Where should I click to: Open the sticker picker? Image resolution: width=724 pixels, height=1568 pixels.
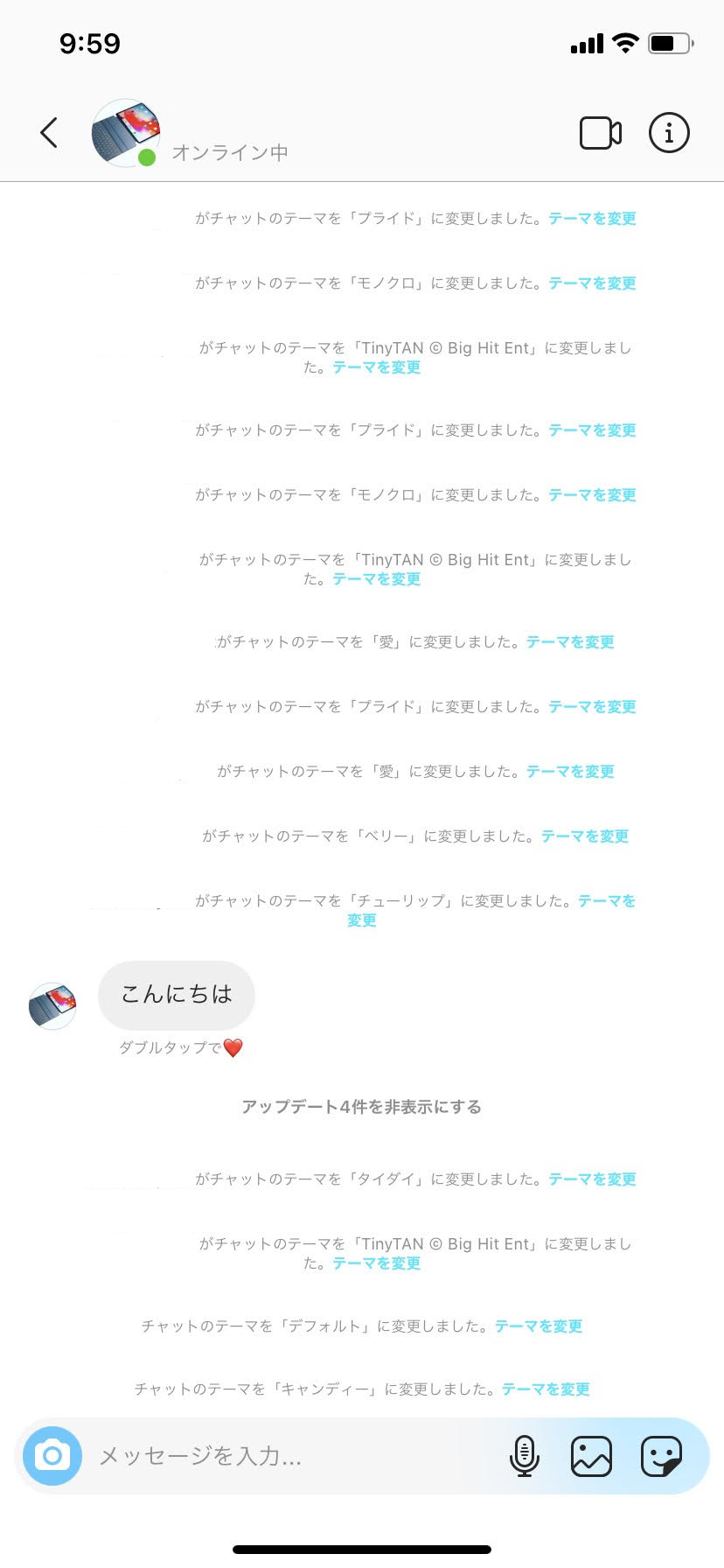click(x=661, y=1456)
